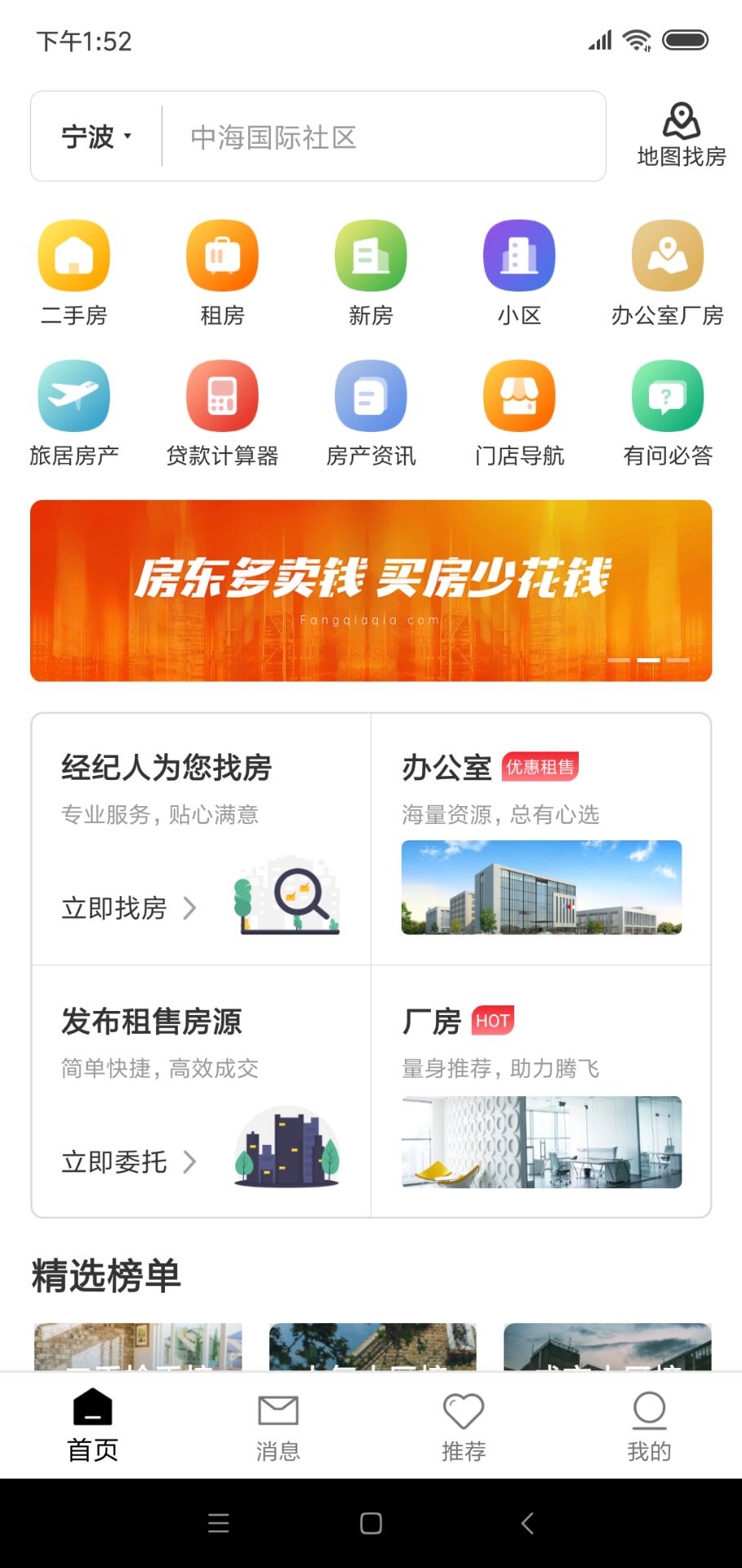This screenshot has width=742, height=1568.
Task: Open the 厂房 HOT card
Action: tap(540, 1093)
